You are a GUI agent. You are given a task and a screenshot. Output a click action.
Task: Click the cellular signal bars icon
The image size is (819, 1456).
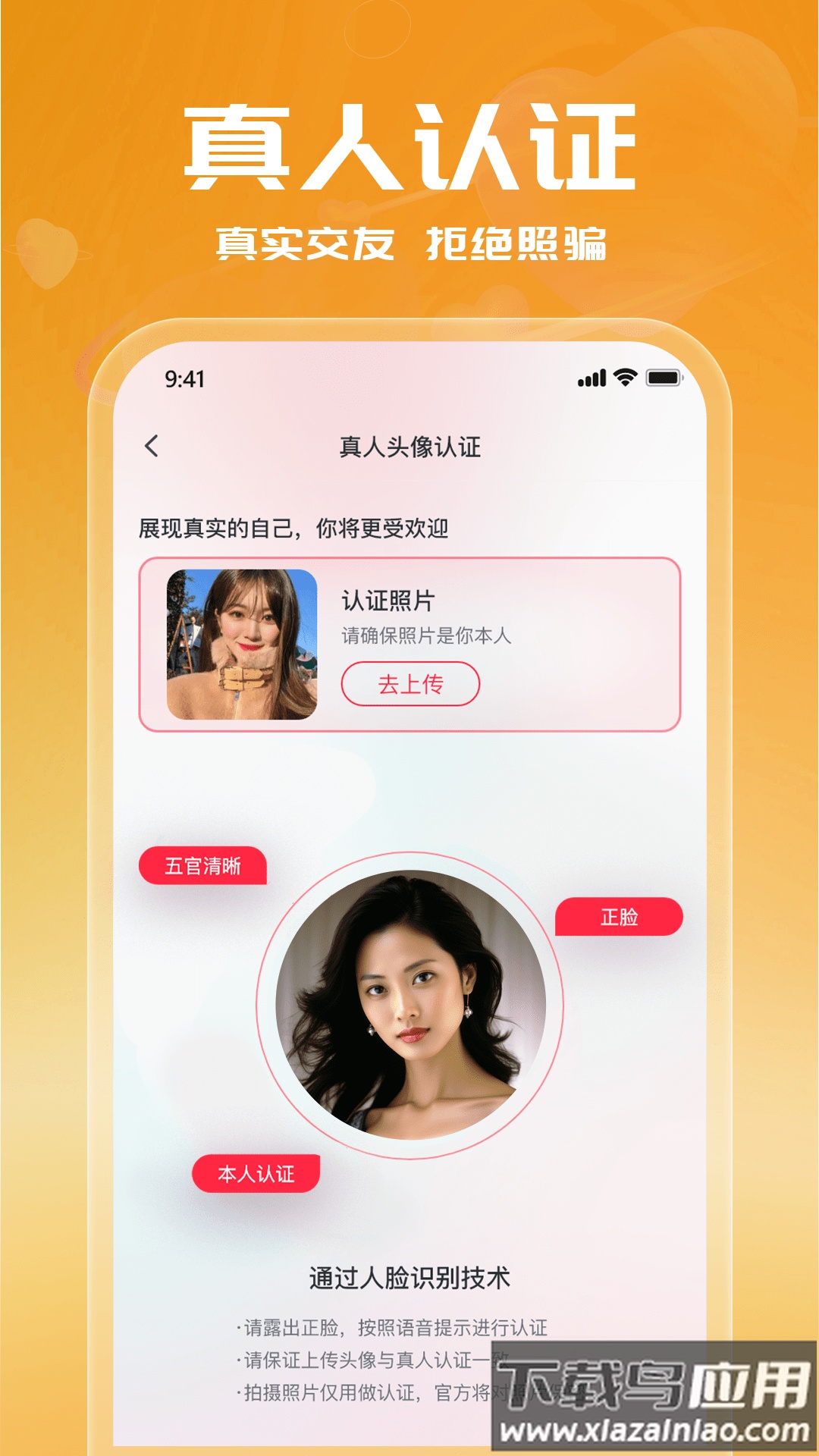pyautogui.click(x=593, y=376)
